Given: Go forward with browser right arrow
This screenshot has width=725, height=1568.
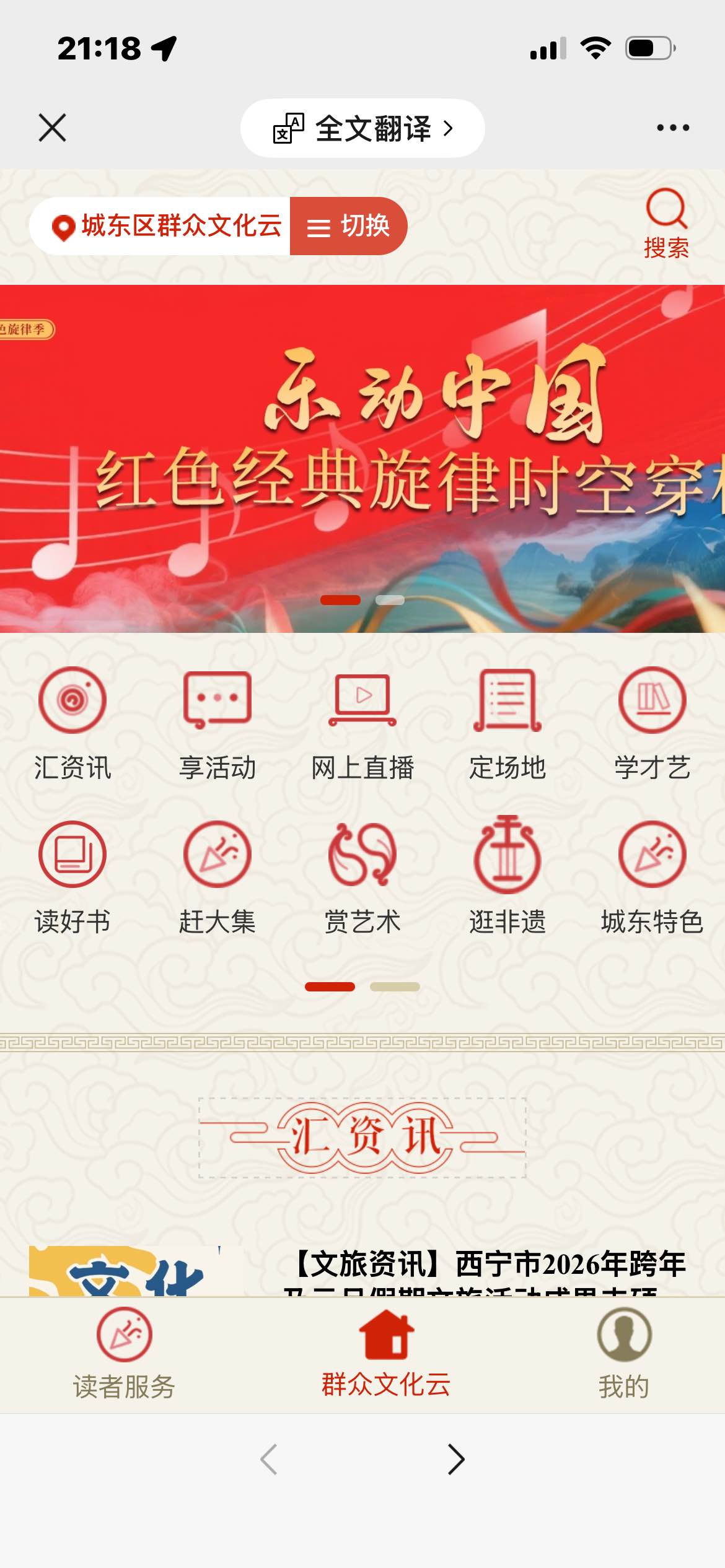Looking at the screenshot, I should [456, 1460].
